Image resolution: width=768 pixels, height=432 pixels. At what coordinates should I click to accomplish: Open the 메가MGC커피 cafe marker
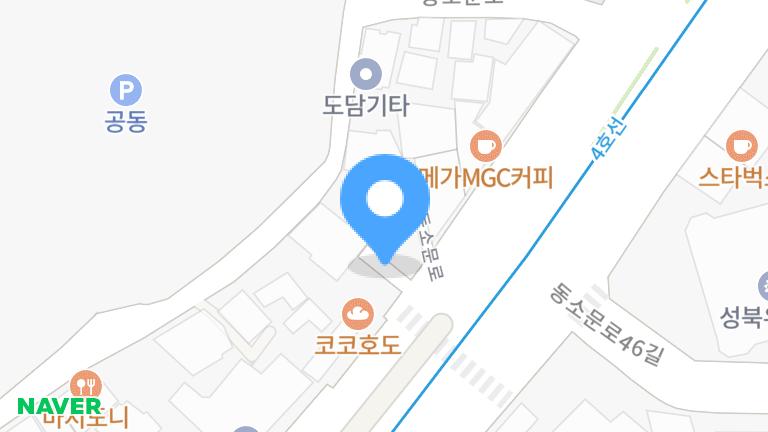[486, 146]
